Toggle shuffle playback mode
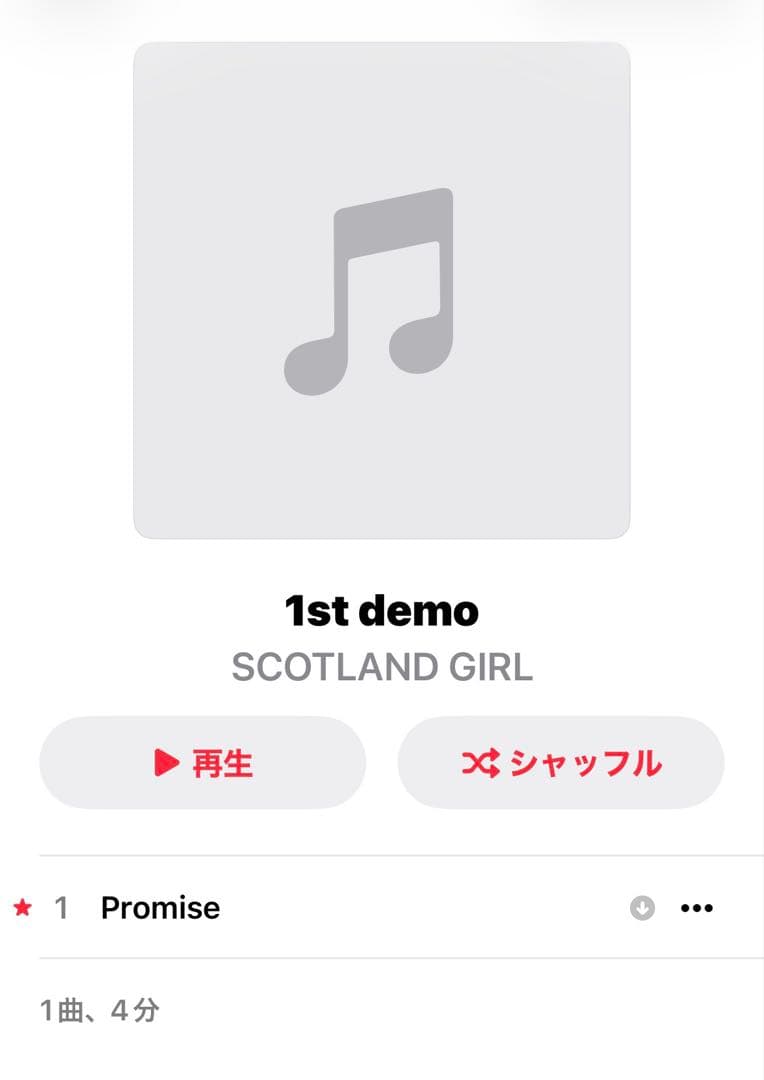 (x=561, y=762)
